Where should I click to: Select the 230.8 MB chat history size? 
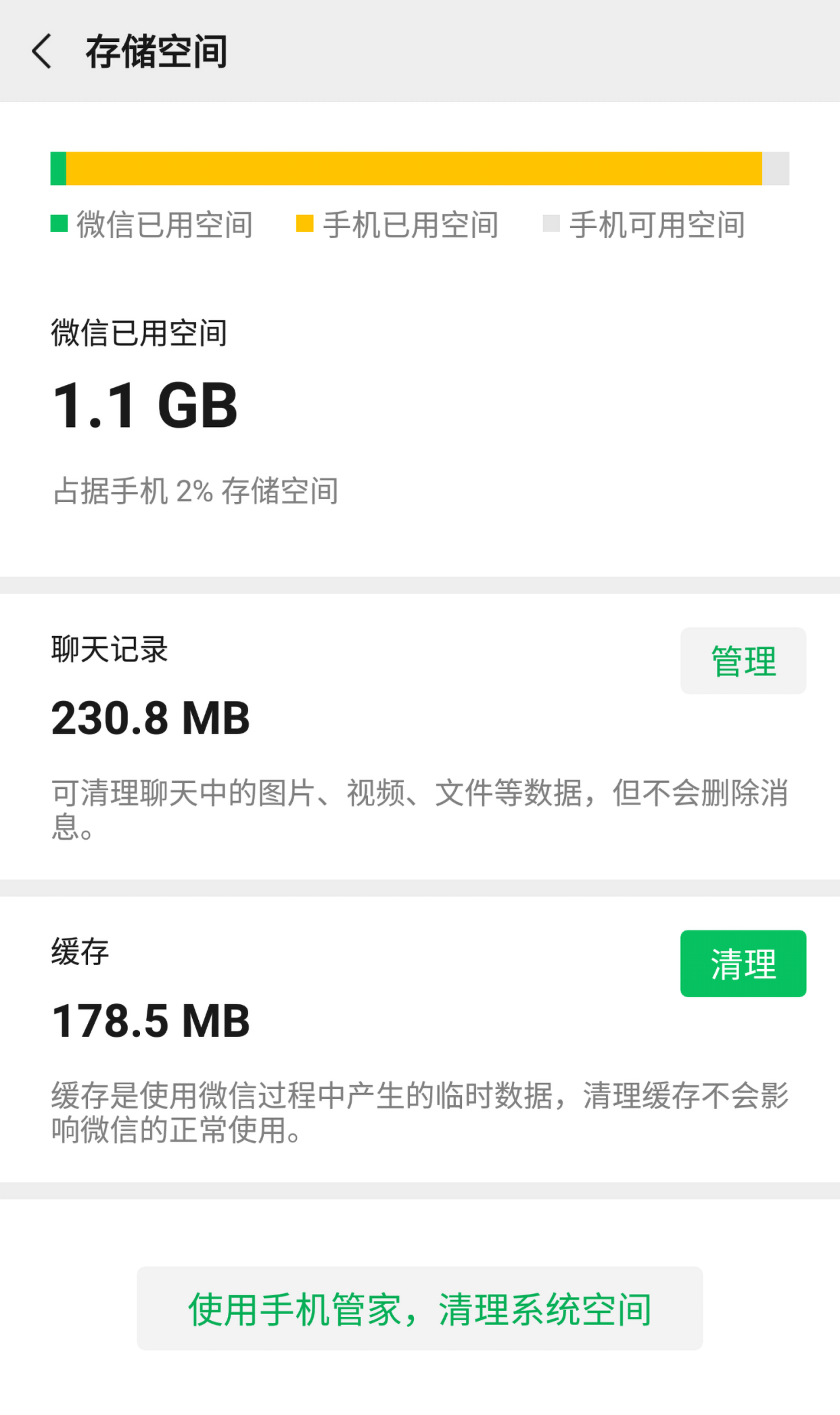(x=150, y=719)
